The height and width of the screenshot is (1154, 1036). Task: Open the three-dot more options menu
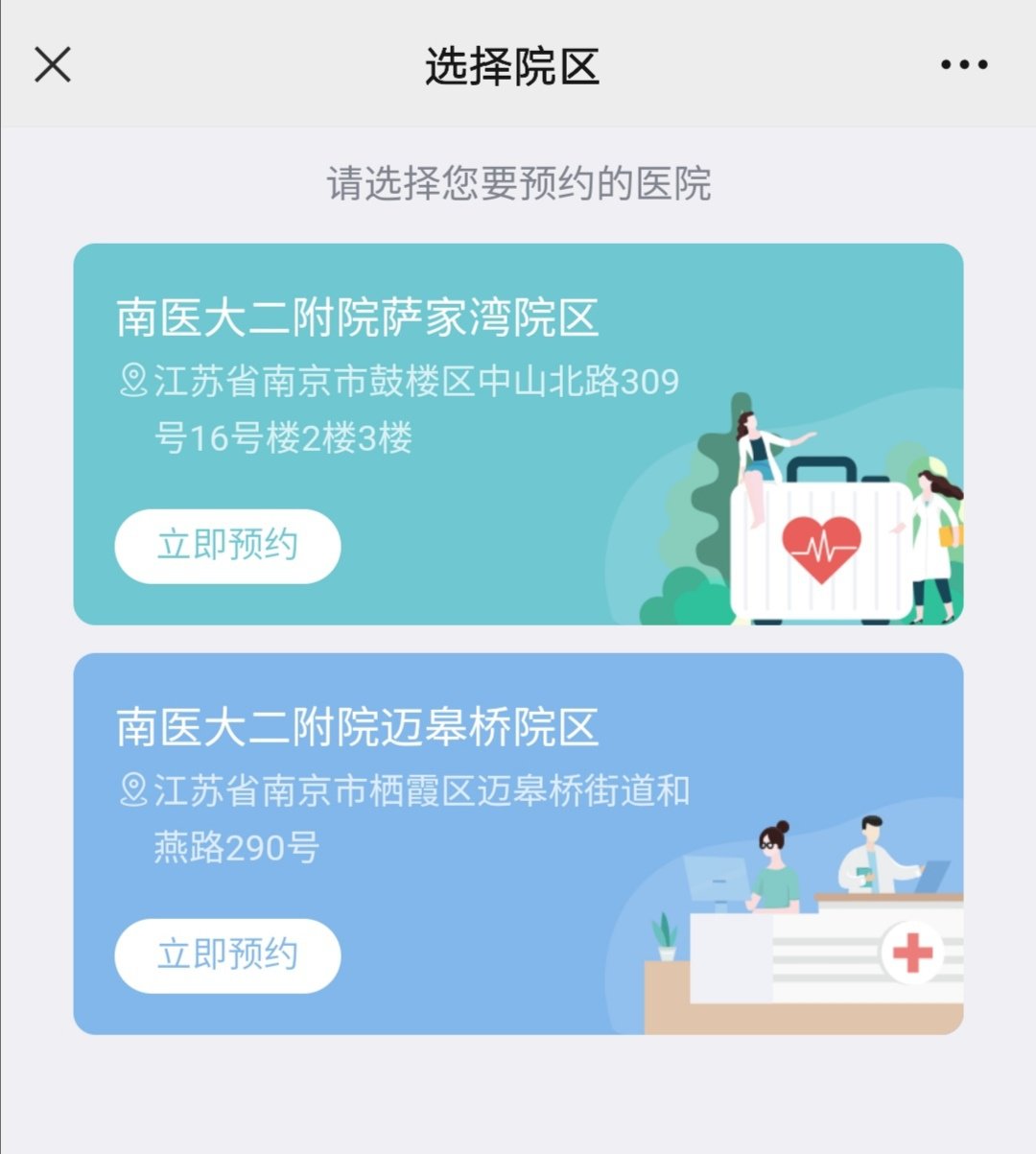[x=963, y=65]
